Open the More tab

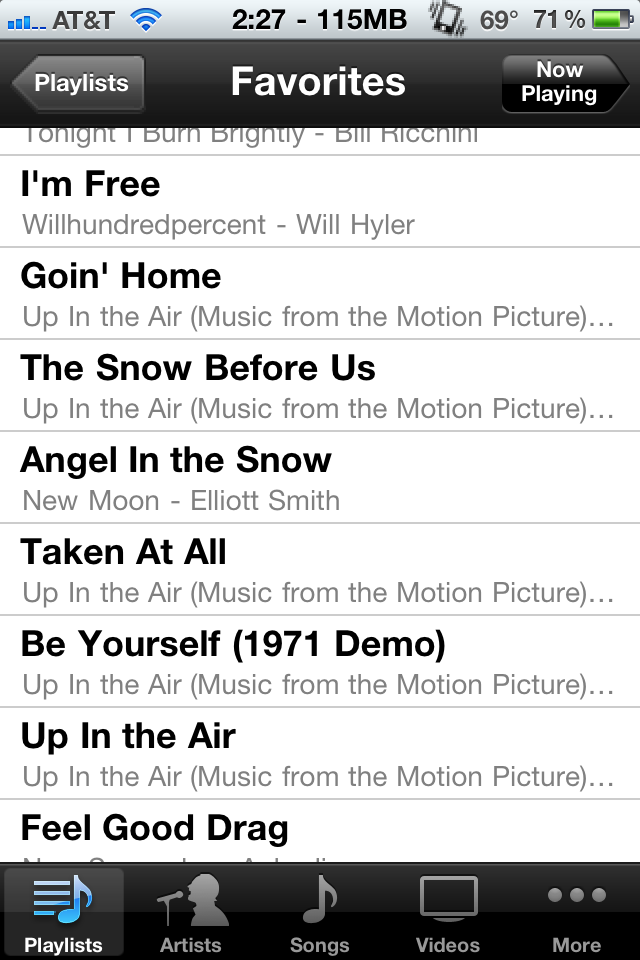click(576, 913)
